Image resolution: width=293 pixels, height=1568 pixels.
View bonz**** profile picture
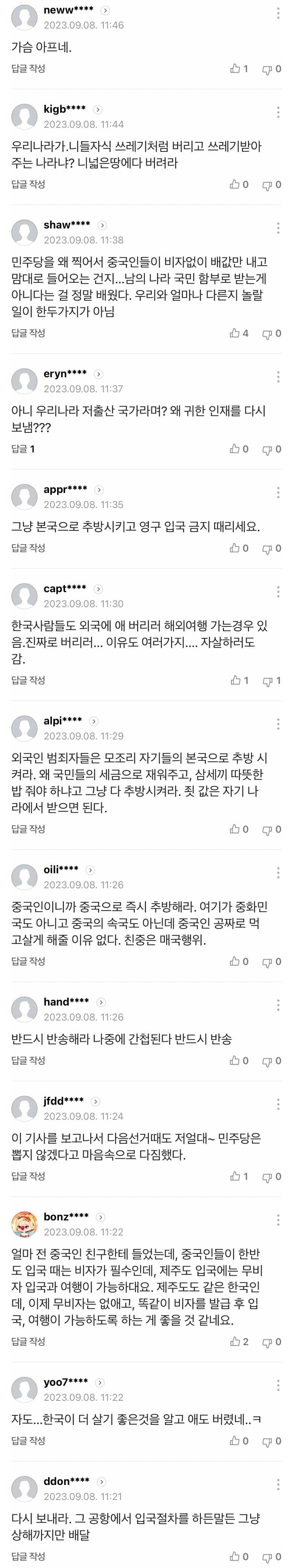(24, 1225)
